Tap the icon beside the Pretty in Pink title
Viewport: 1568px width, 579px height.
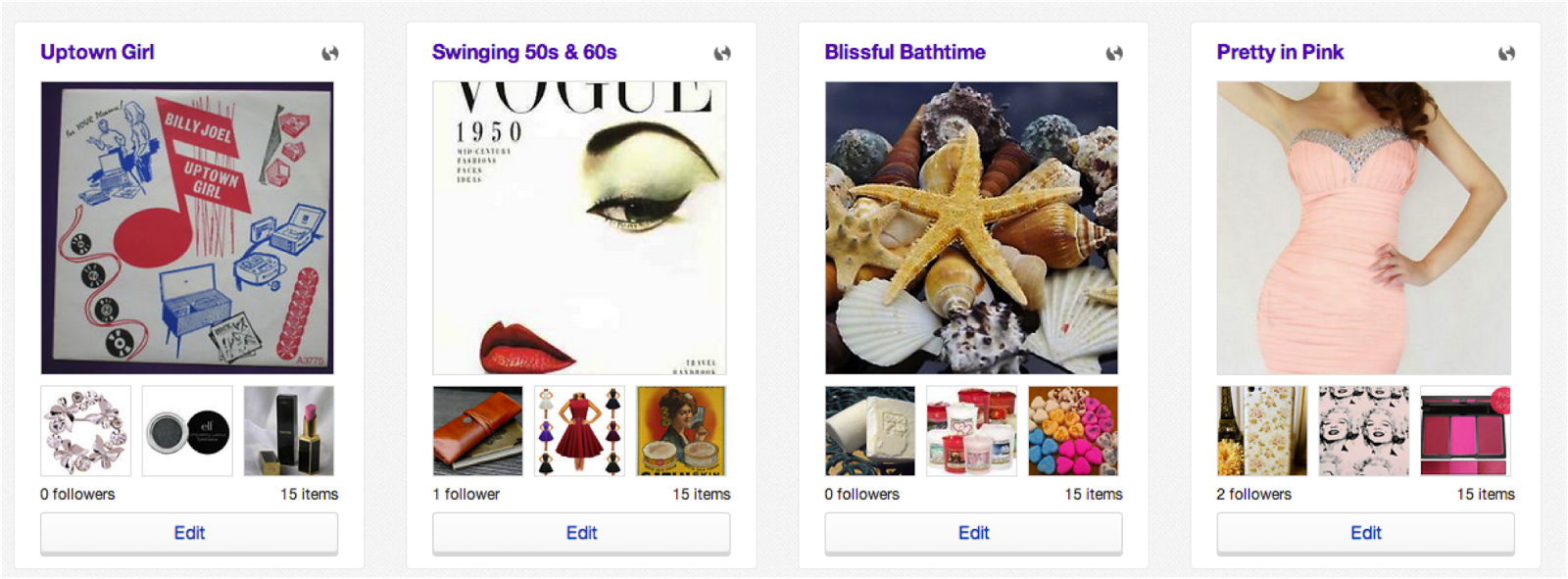click(x=1506, y=53)
